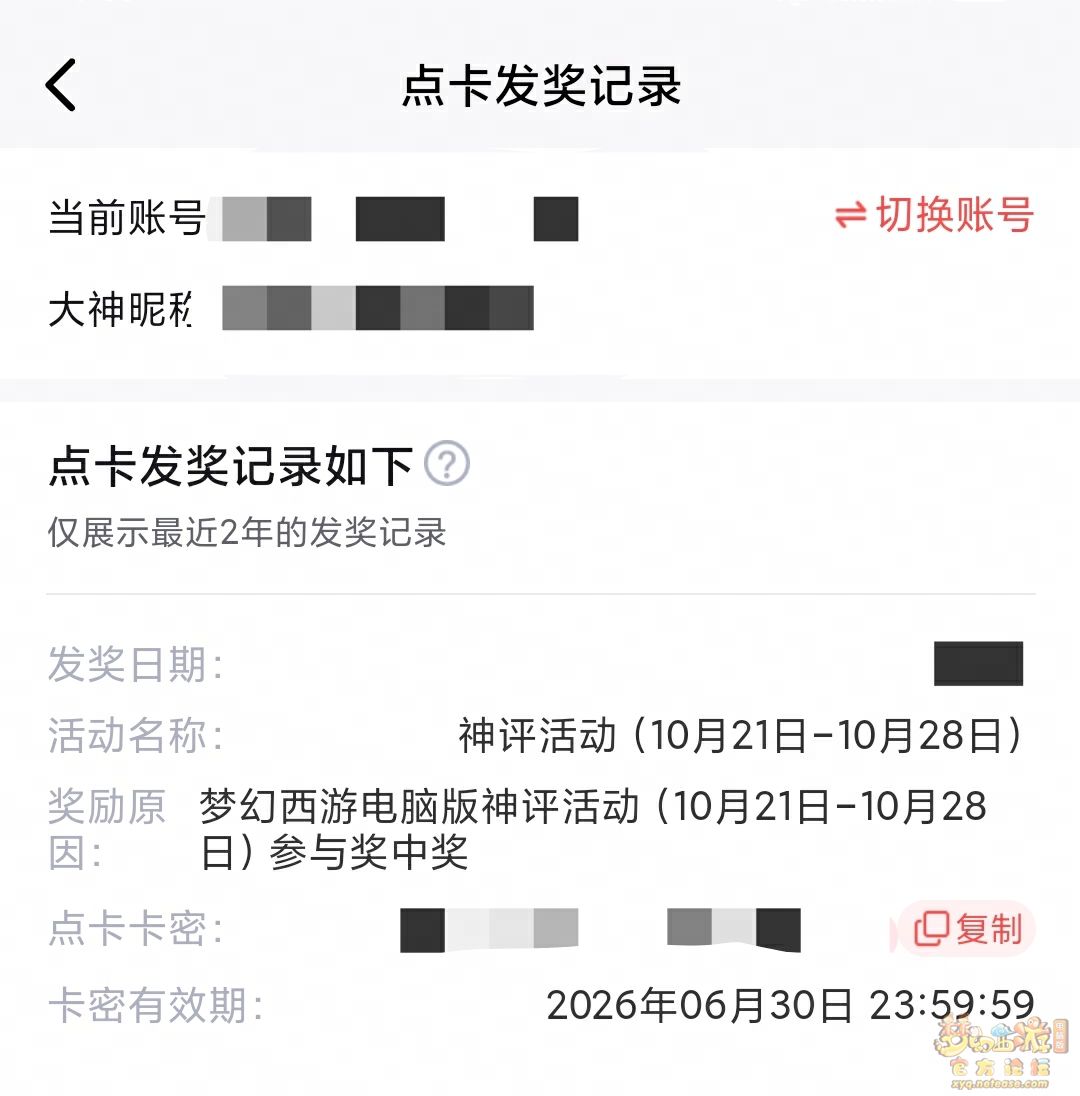Go back from 点卡发奖记录 page
Image resolution: width=1080 pixels, height=1096 pixels.
62,85
